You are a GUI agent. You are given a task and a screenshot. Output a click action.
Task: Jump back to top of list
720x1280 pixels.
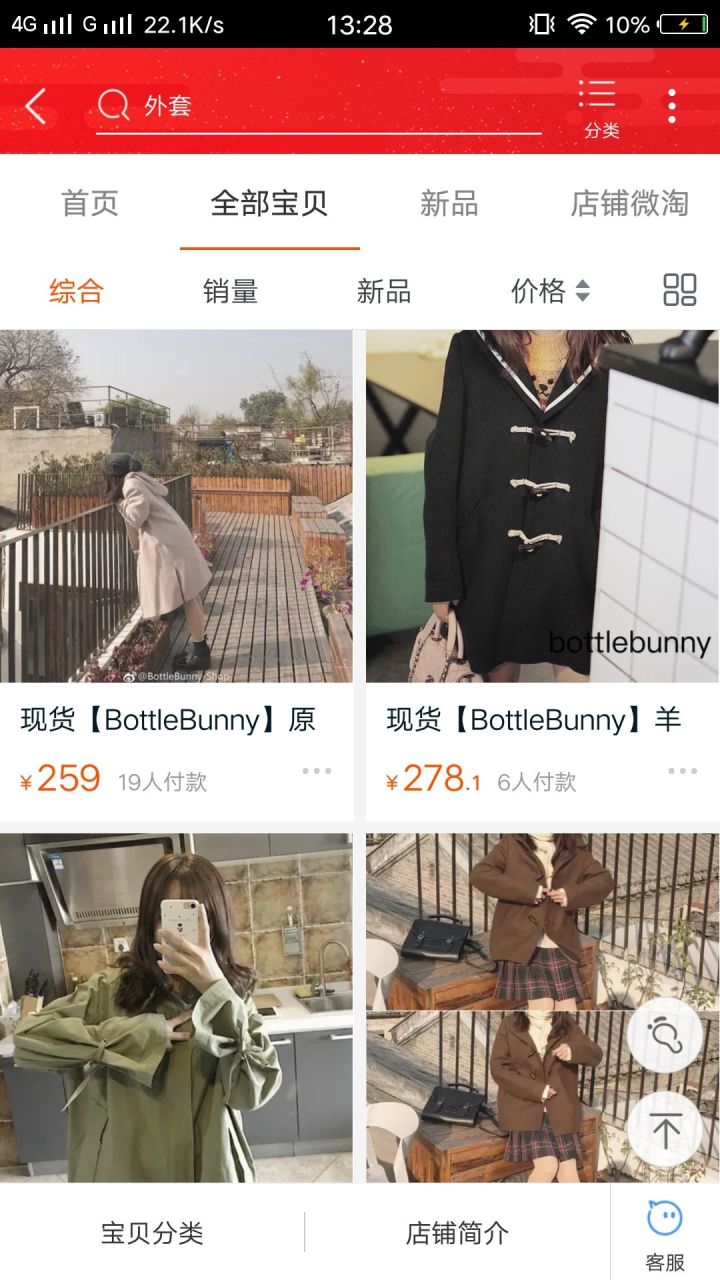pos(664,1130)
